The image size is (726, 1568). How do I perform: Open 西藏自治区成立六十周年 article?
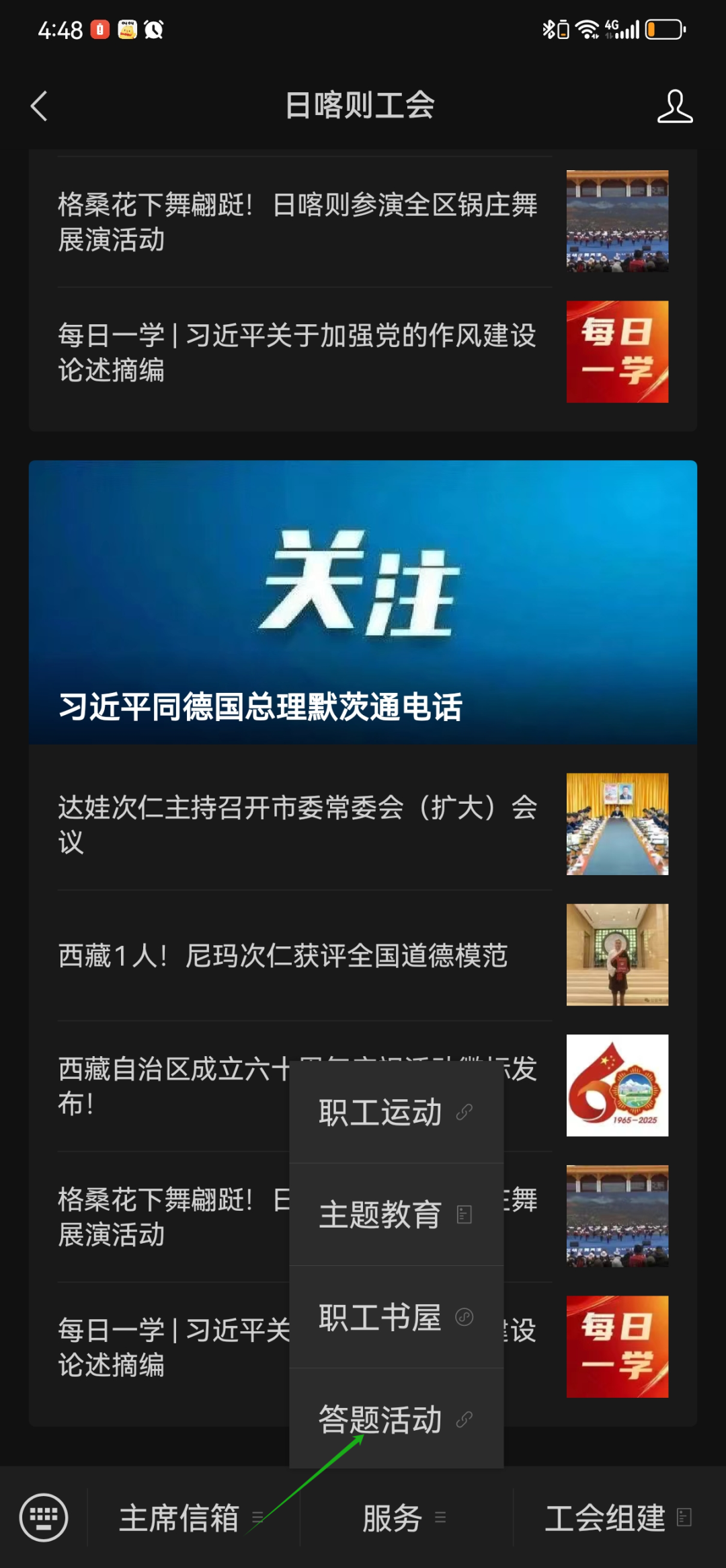(x=168, y=1086)
